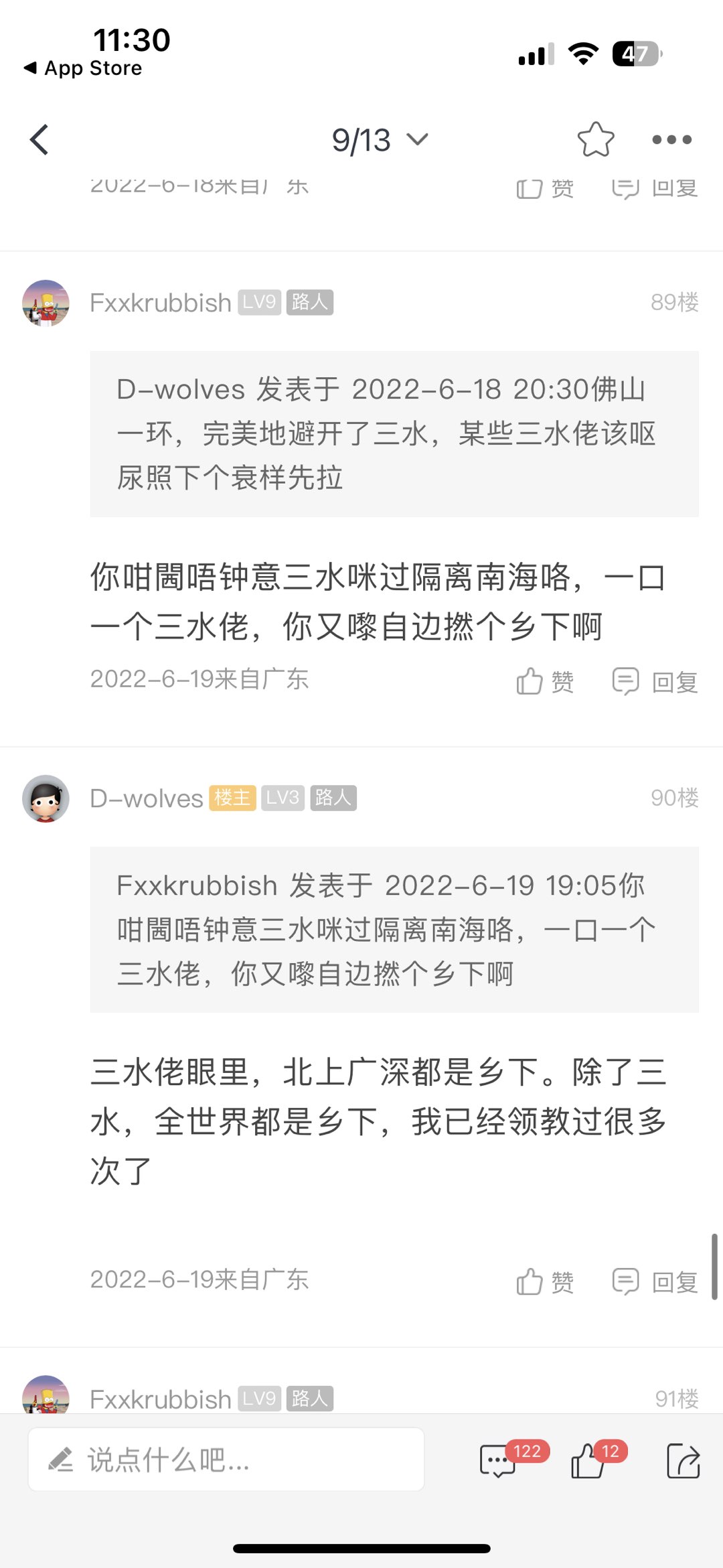The image size is (723, 1568).
Task: Return to App Store via status bar link
Action: [x=84, y=68]
